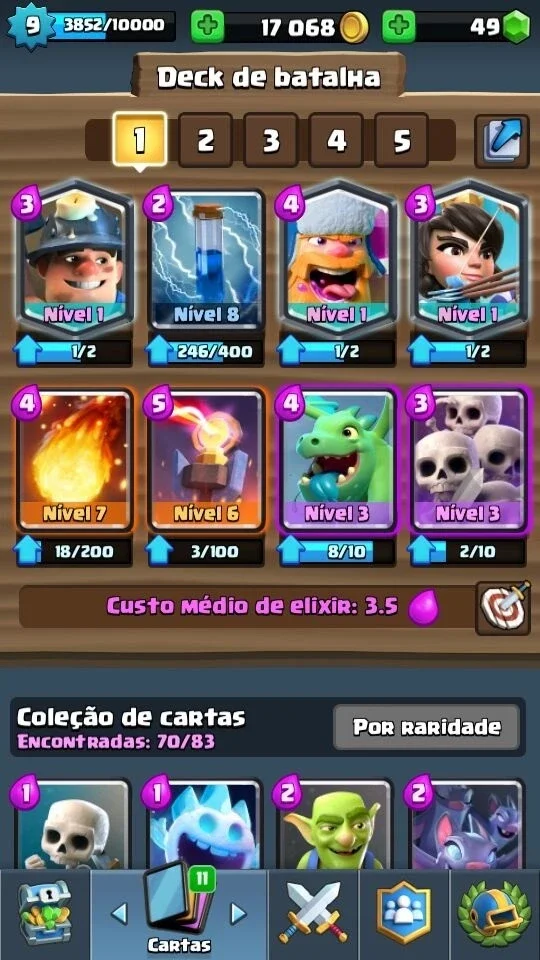Select the Zap spell card Nível 8

coord(206,259)
